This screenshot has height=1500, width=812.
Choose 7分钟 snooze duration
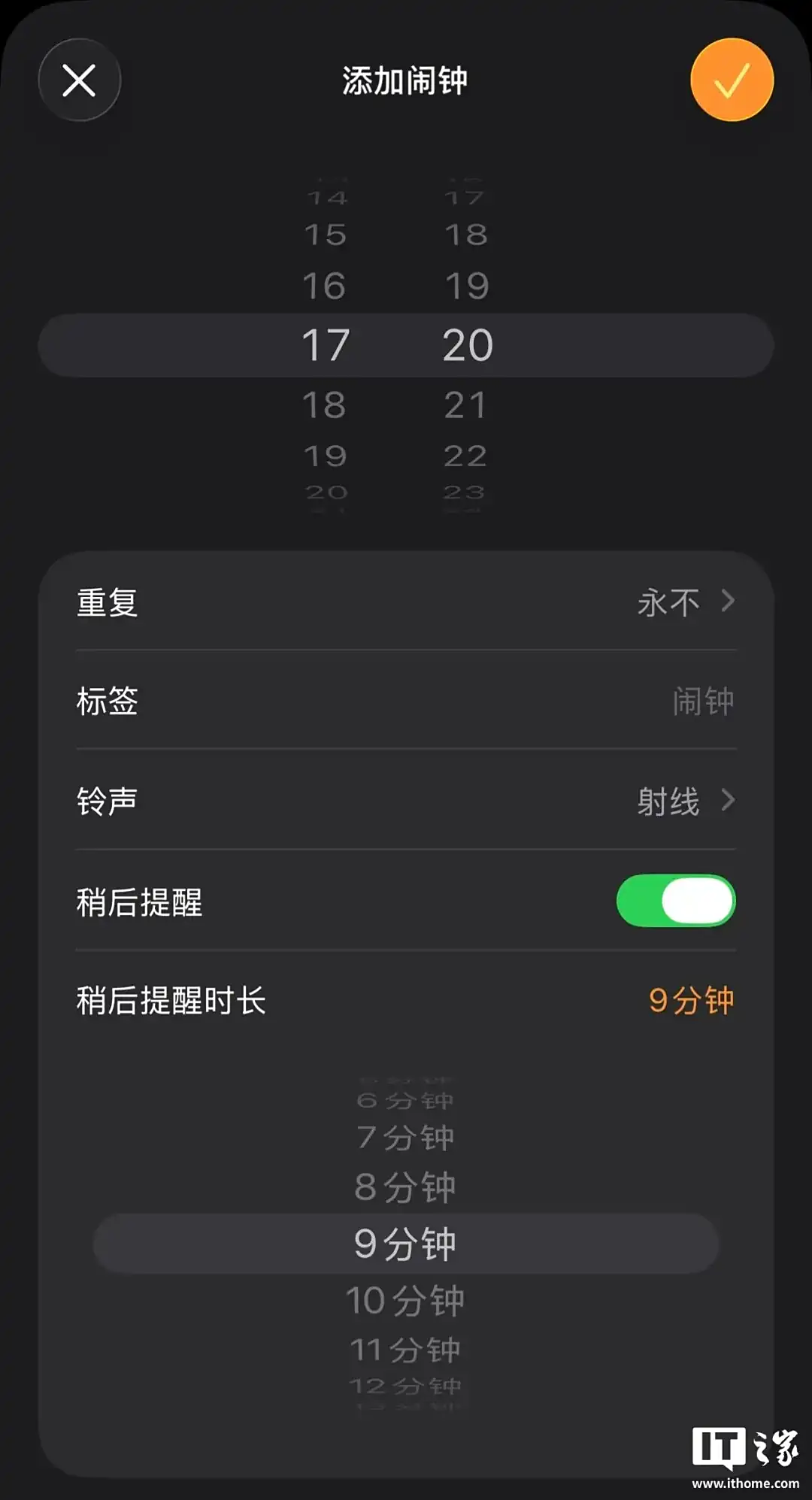(405, 1138)
